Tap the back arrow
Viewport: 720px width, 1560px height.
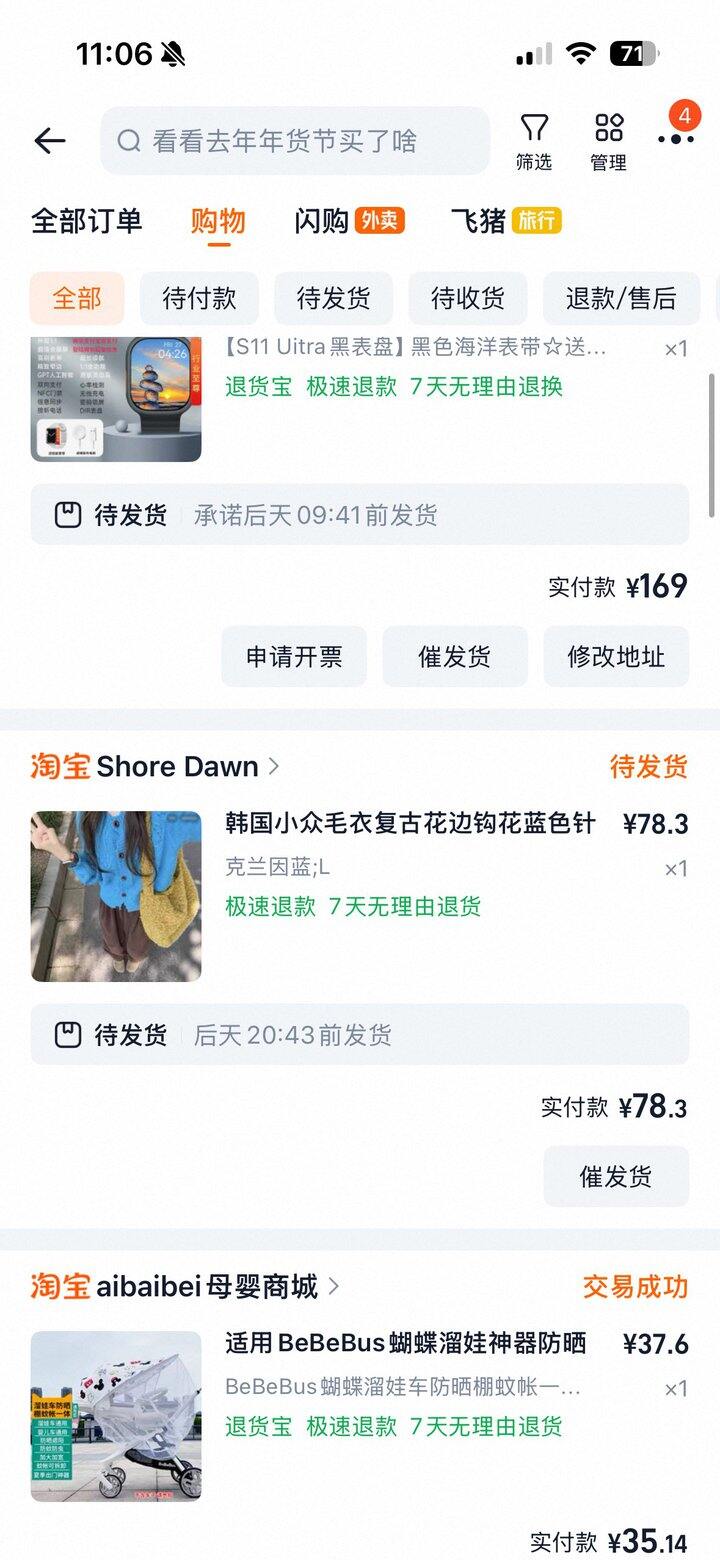(49, 140)
